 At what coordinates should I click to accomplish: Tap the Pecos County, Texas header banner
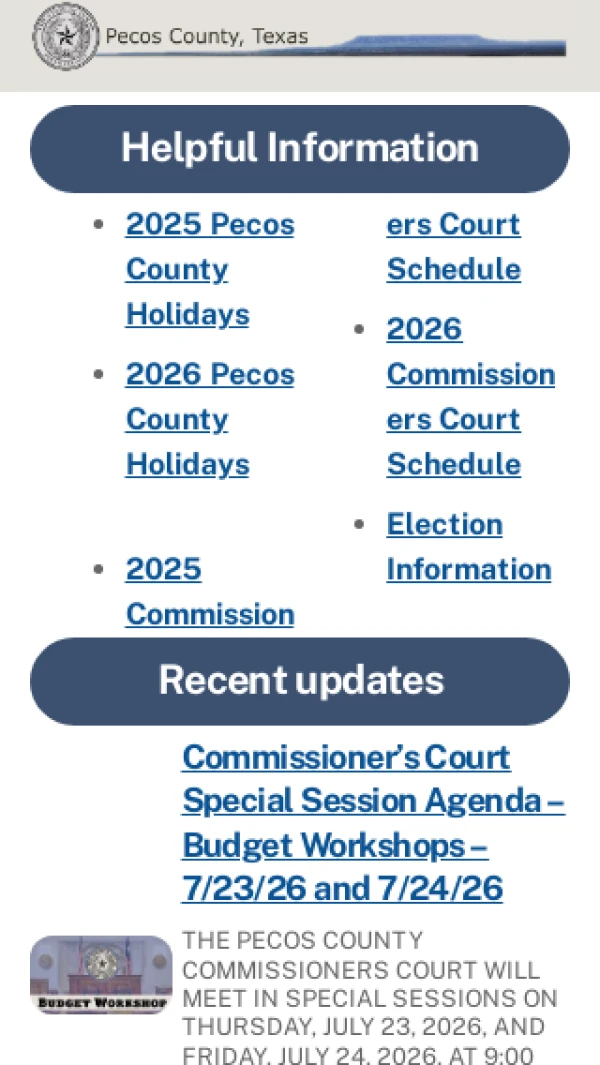[x=299, y=37]
